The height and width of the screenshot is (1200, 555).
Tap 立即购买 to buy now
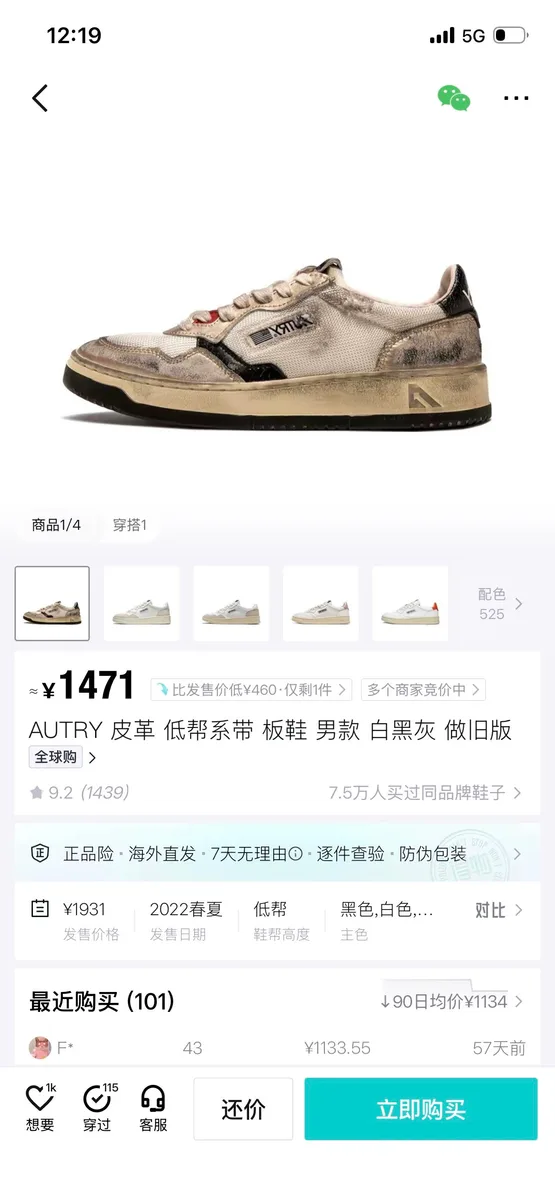(421, 1109)
